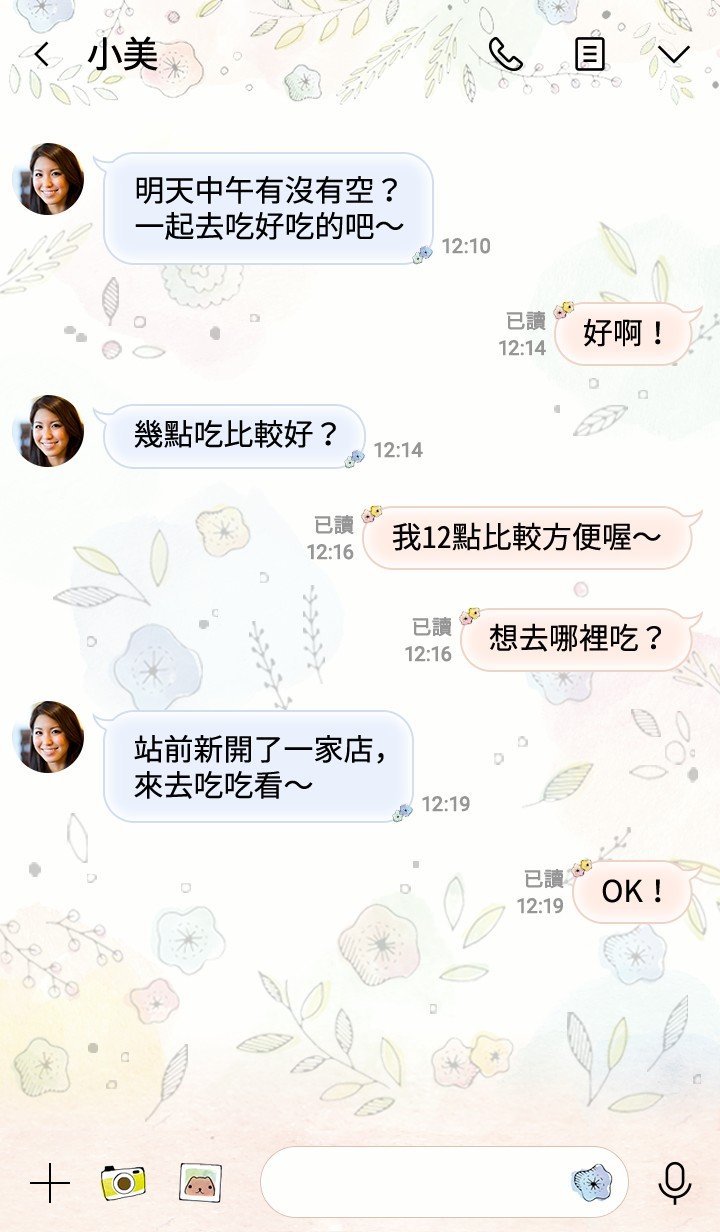This screenshot has width=720, height=1232.
Task: Tap the flower emoji on the 12:10 message
Action: click(x=424, y=252)
